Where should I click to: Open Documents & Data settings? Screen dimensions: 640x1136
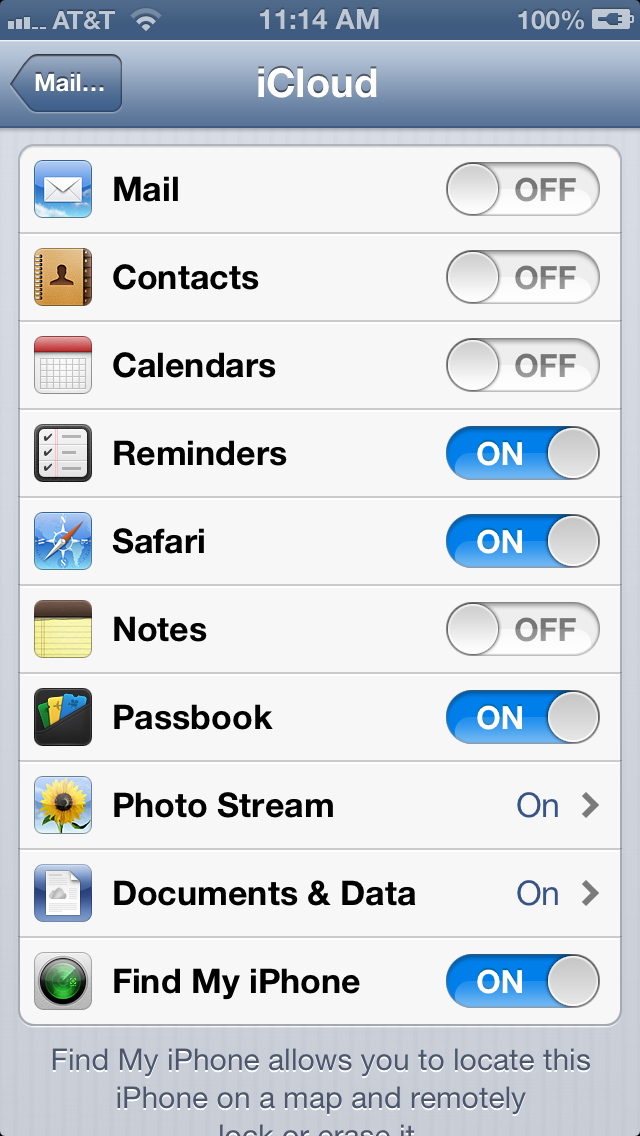320,894
